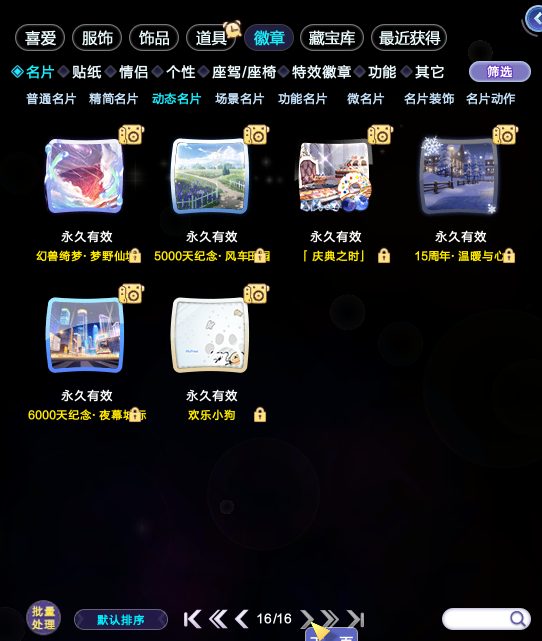Viewport: 542px width, 641px height.
Task: Choose the 欢乐小狗 card
Action: coord(210,335)
